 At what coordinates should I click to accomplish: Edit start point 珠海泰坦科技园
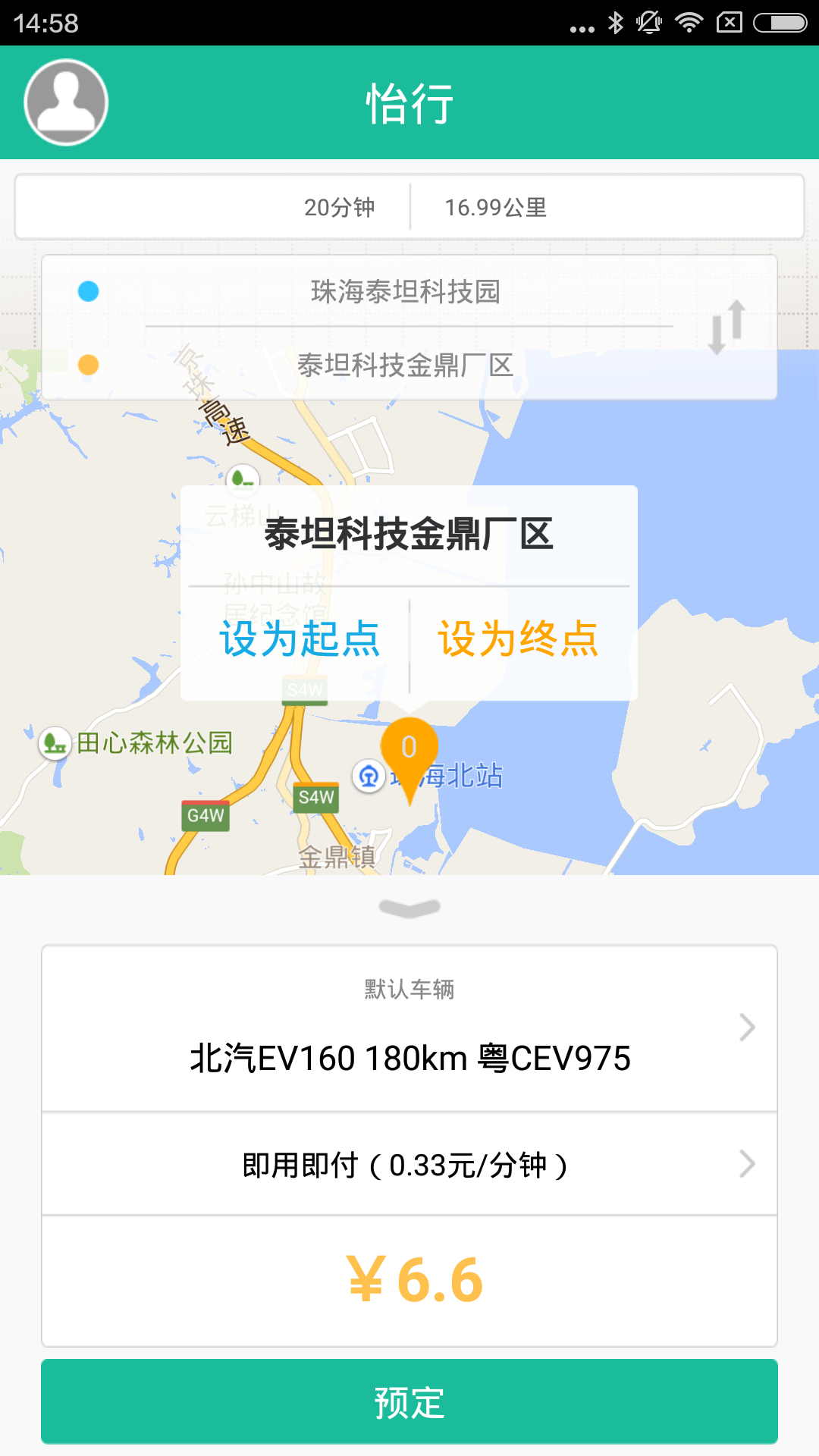coord(406,291)
